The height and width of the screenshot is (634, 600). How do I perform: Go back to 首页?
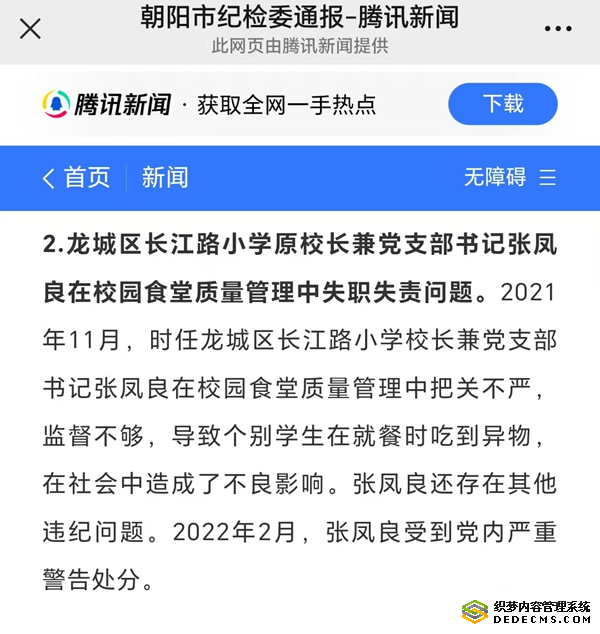click(x=78, y=178)
